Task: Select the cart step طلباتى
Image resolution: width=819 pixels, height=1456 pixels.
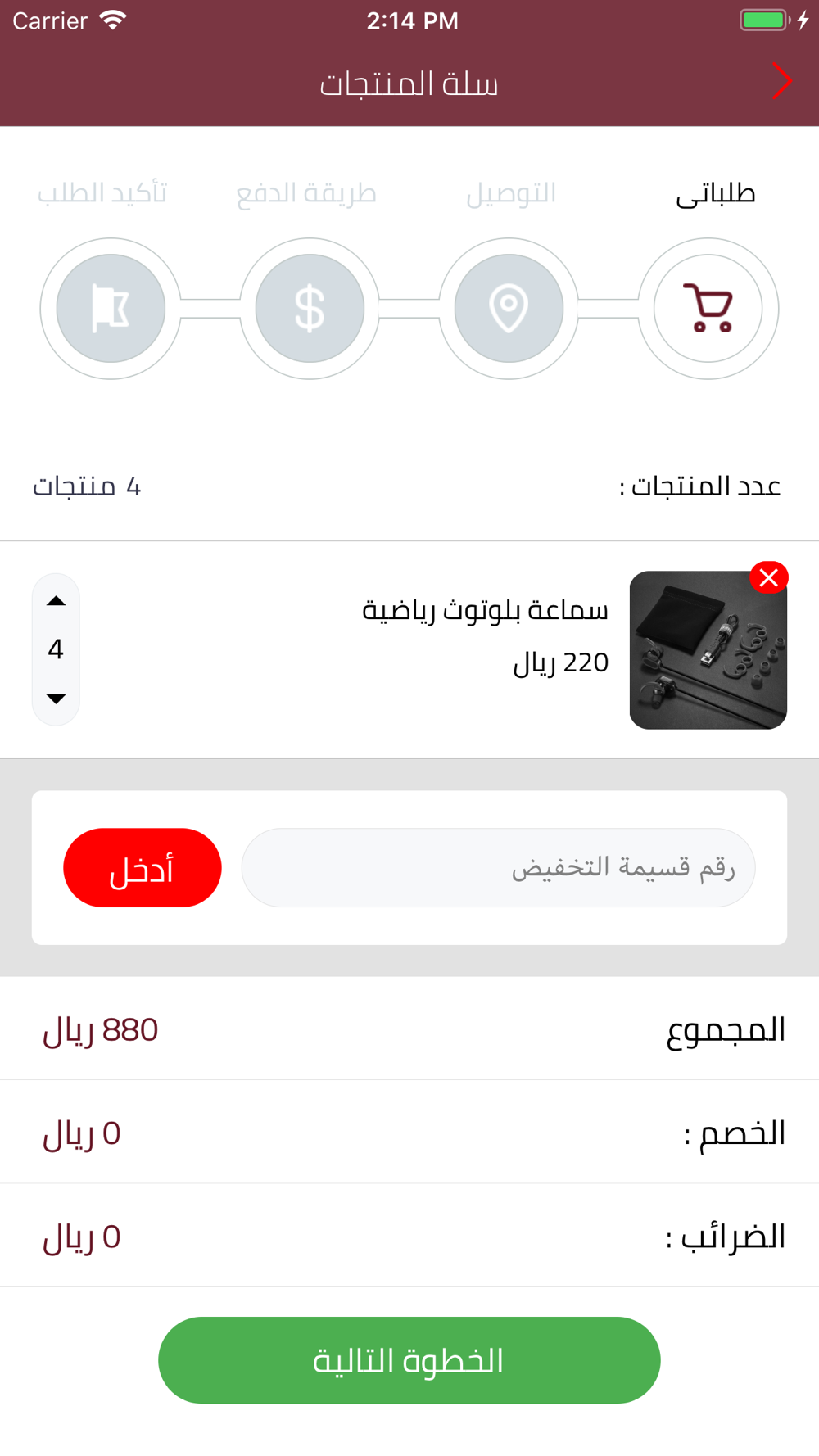Action: [708, 309]
